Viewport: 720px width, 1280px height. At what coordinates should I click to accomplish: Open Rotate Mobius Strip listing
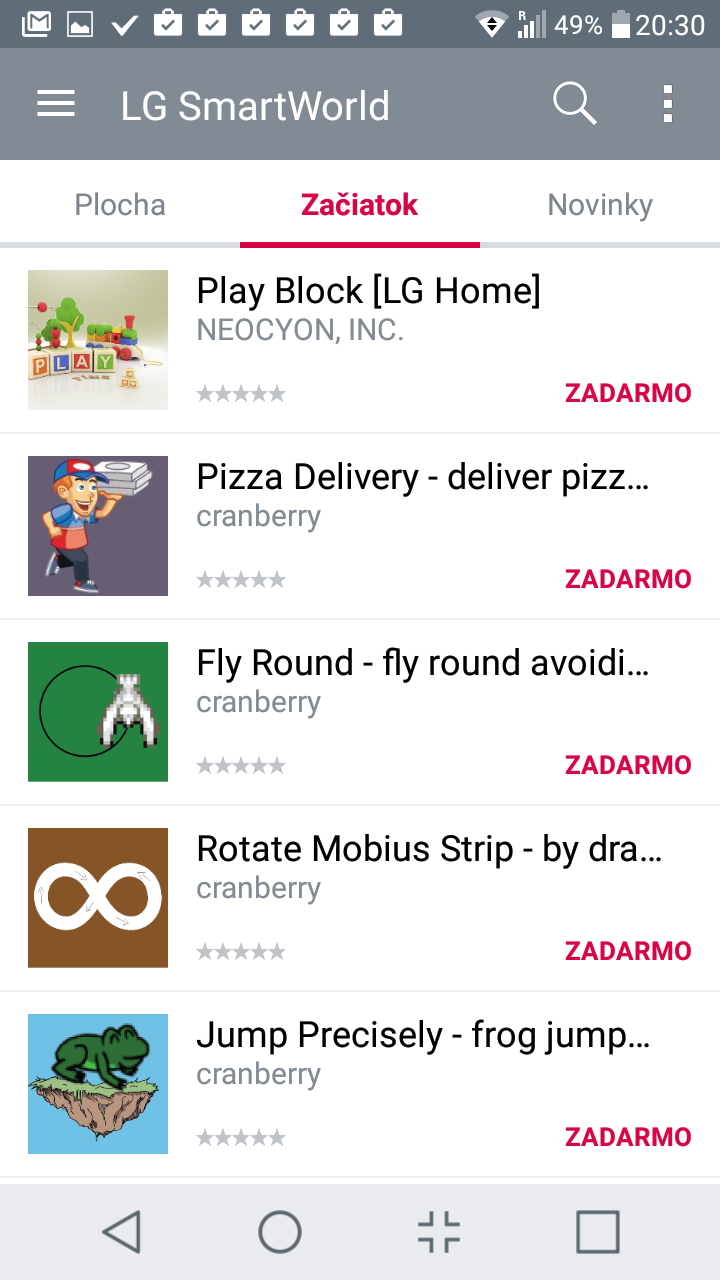(360, 898)
